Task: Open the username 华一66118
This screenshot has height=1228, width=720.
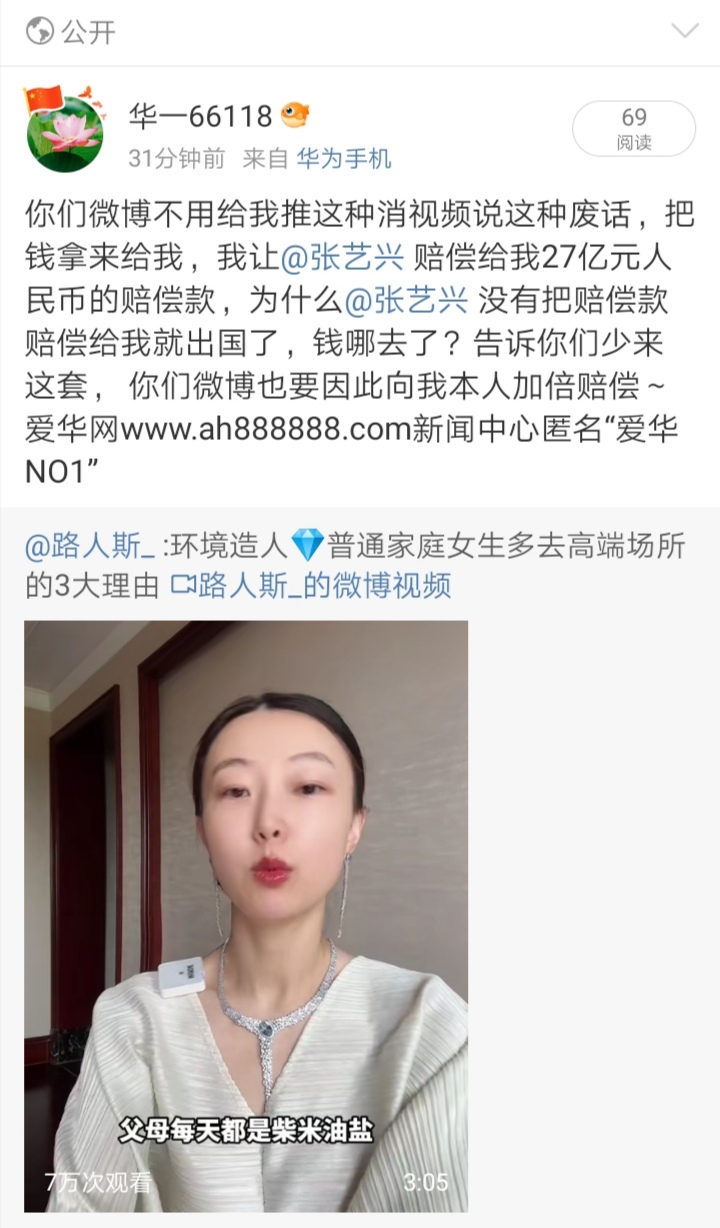Action: pos(200,117)
